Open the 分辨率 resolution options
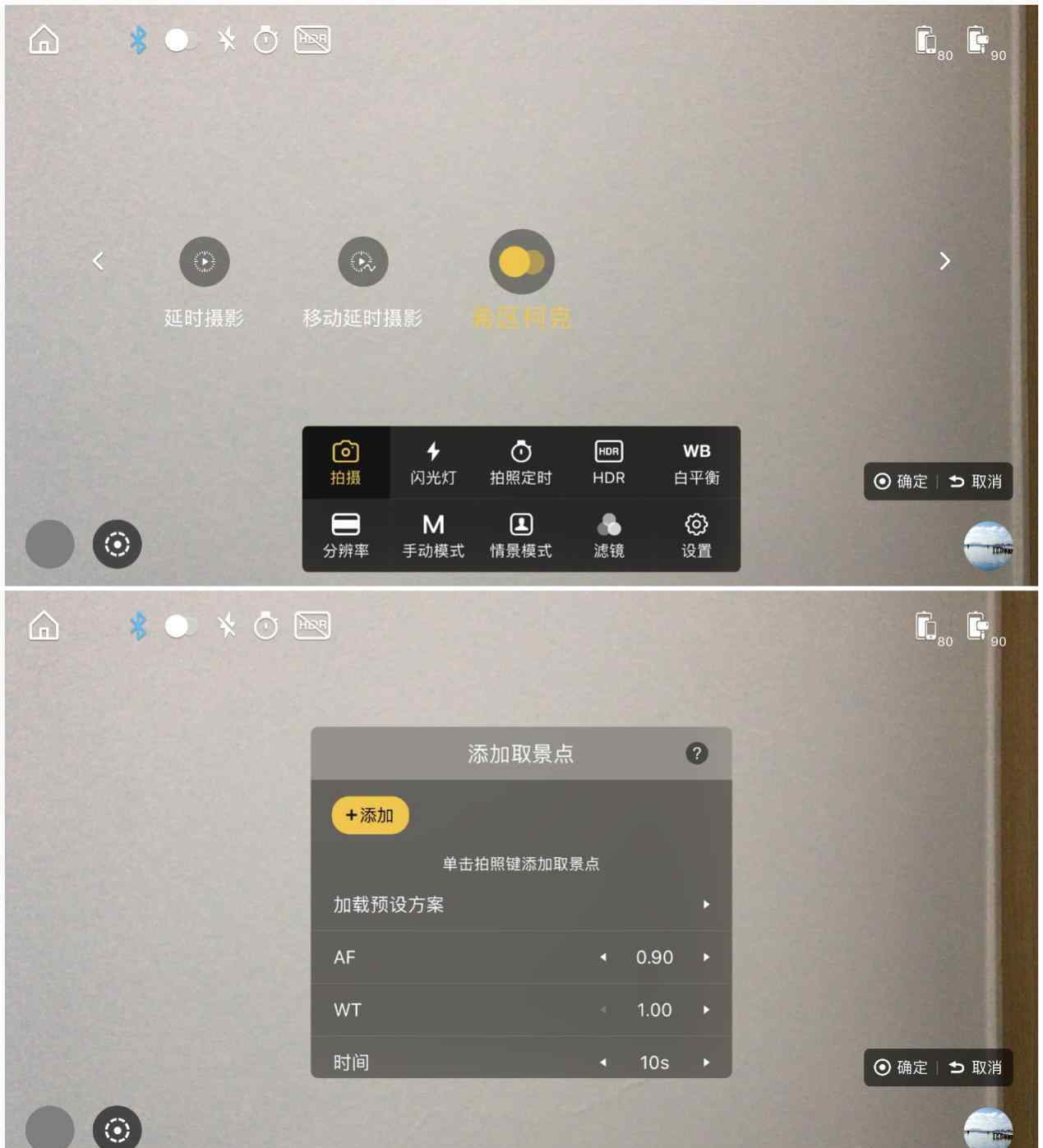Image resolution: width=1043 pixels, height=1148 pixels. click(x=345, y=535)
